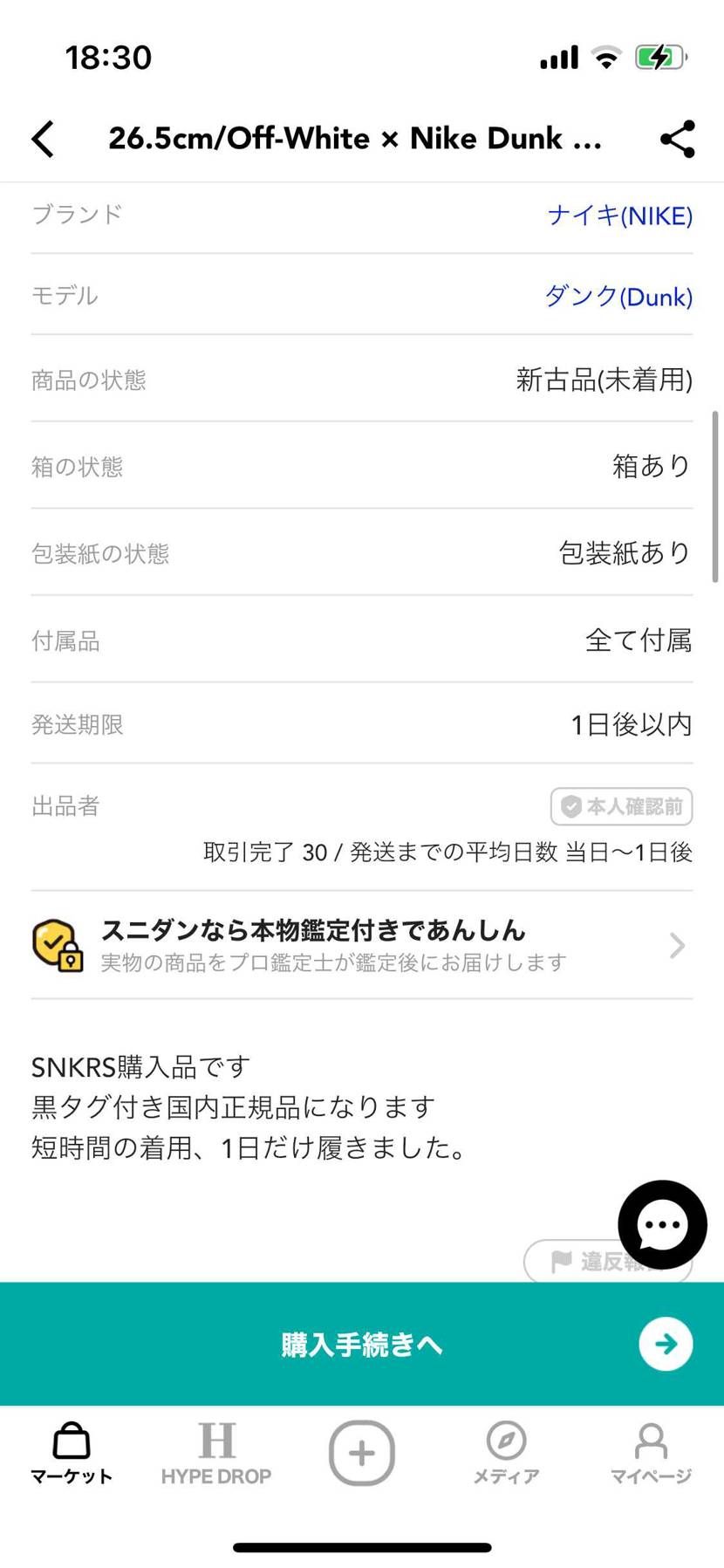
Task: Tap the back arrow in the header
Action: pyautogui.click(x=44, y=138)
